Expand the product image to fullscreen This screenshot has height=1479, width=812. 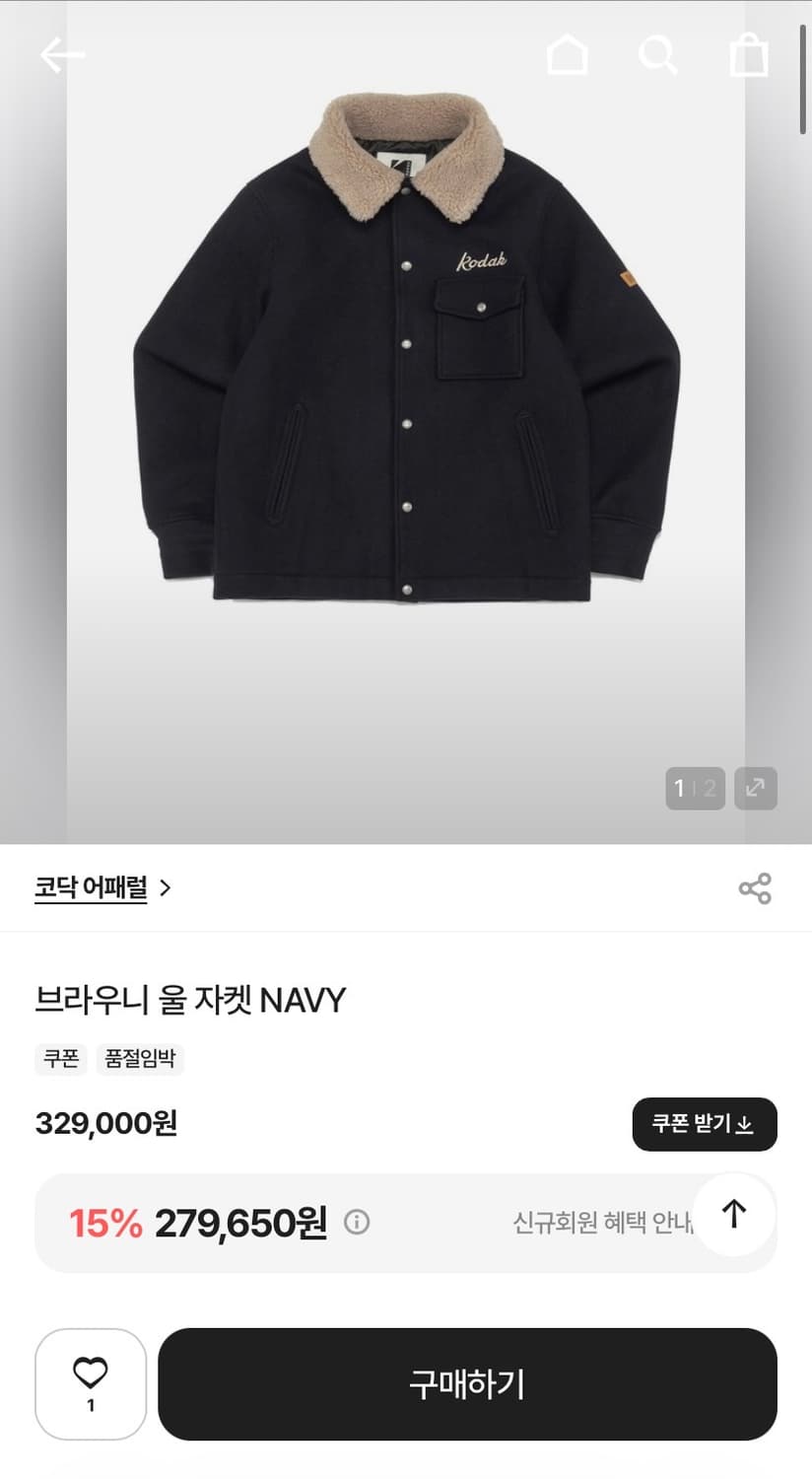(755, 788)
